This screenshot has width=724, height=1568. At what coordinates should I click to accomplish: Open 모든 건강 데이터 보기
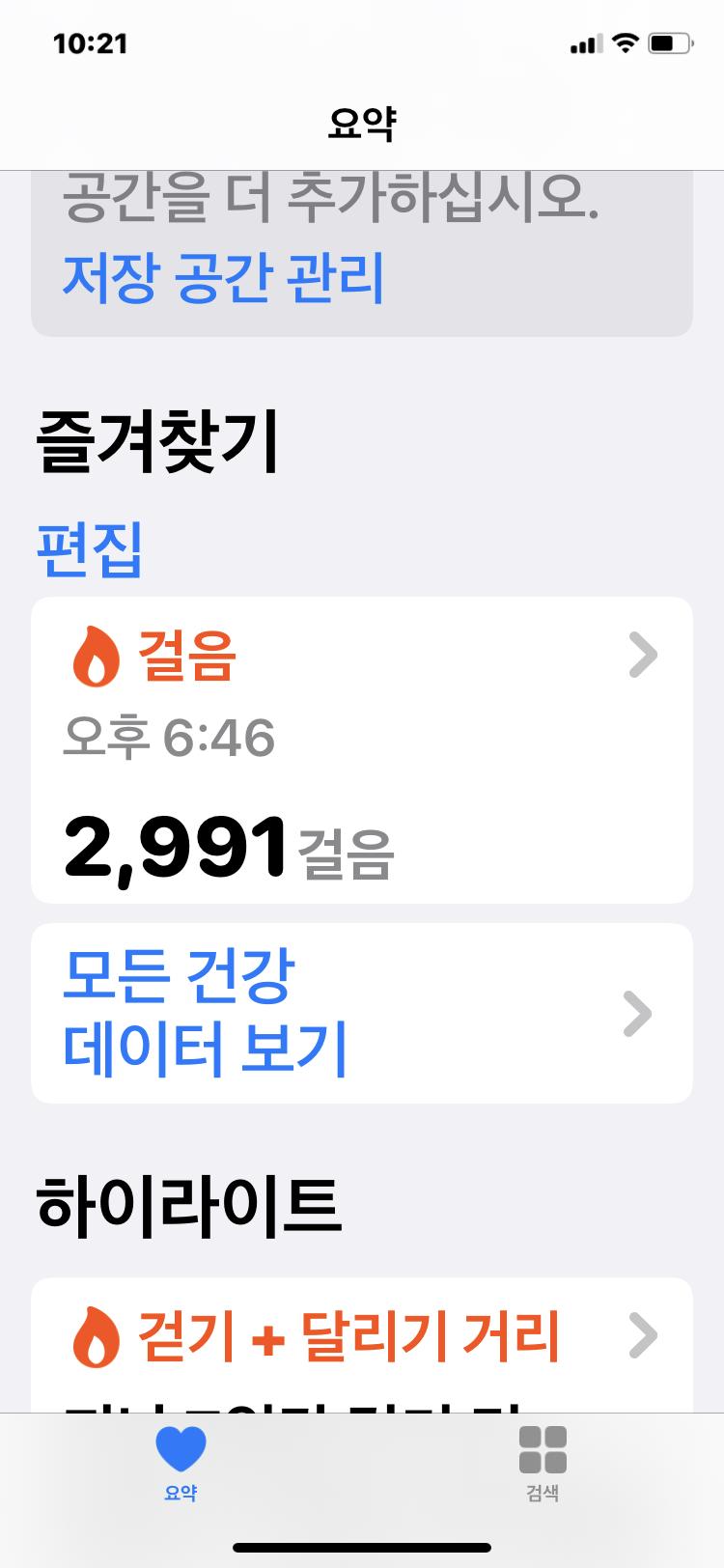pos(361,1013)
